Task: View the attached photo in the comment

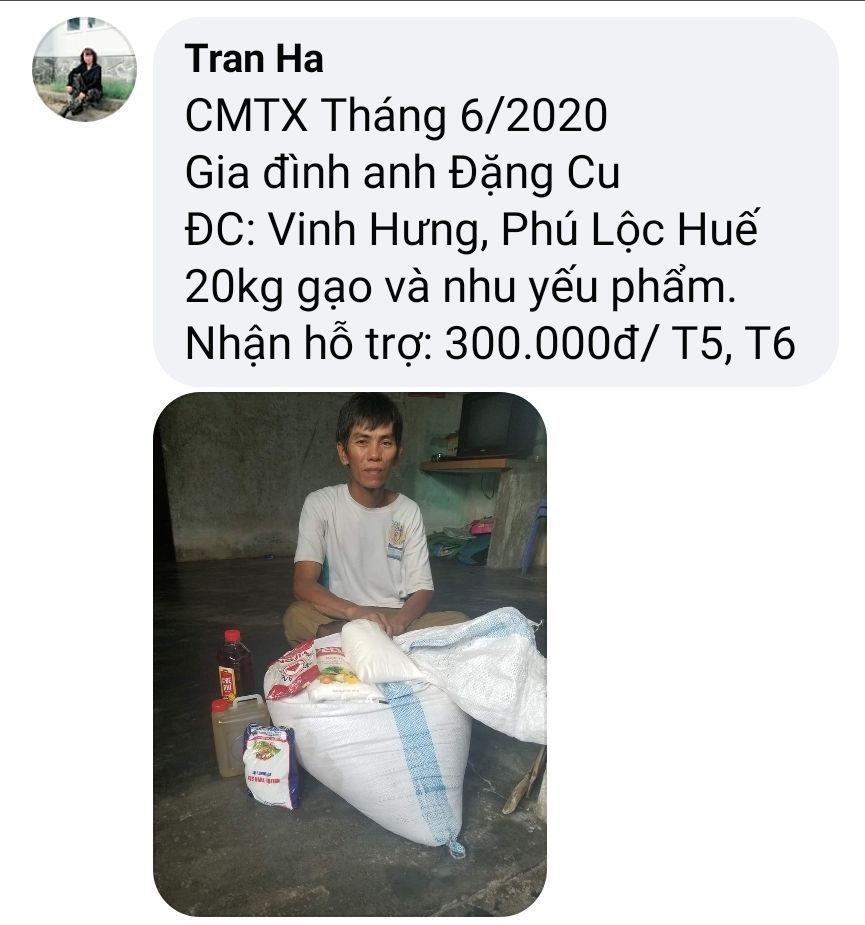Action: click(x=349, y=653)
